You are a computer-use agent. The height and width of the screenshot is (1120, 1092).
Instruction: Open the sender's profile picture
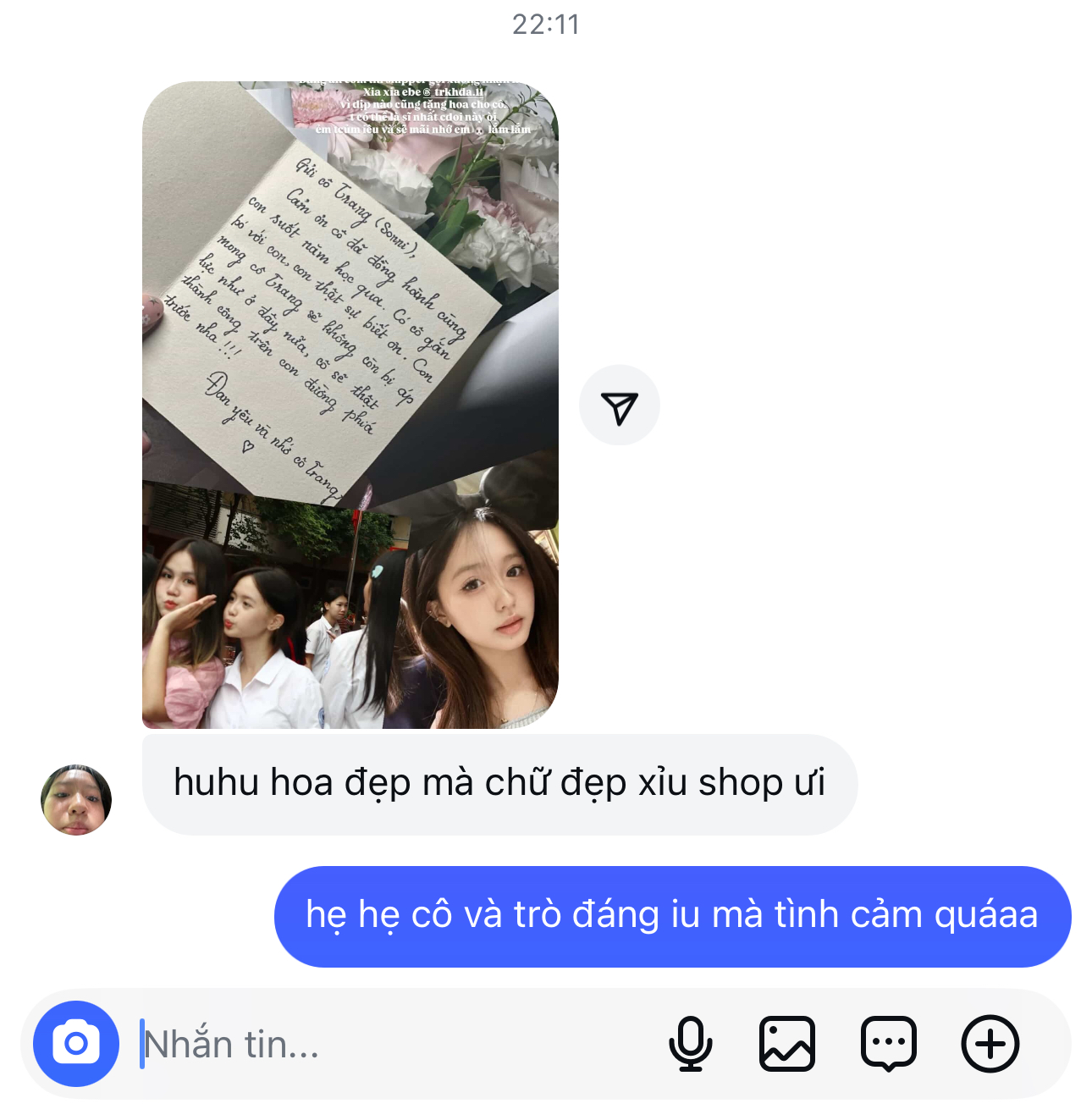76,799
